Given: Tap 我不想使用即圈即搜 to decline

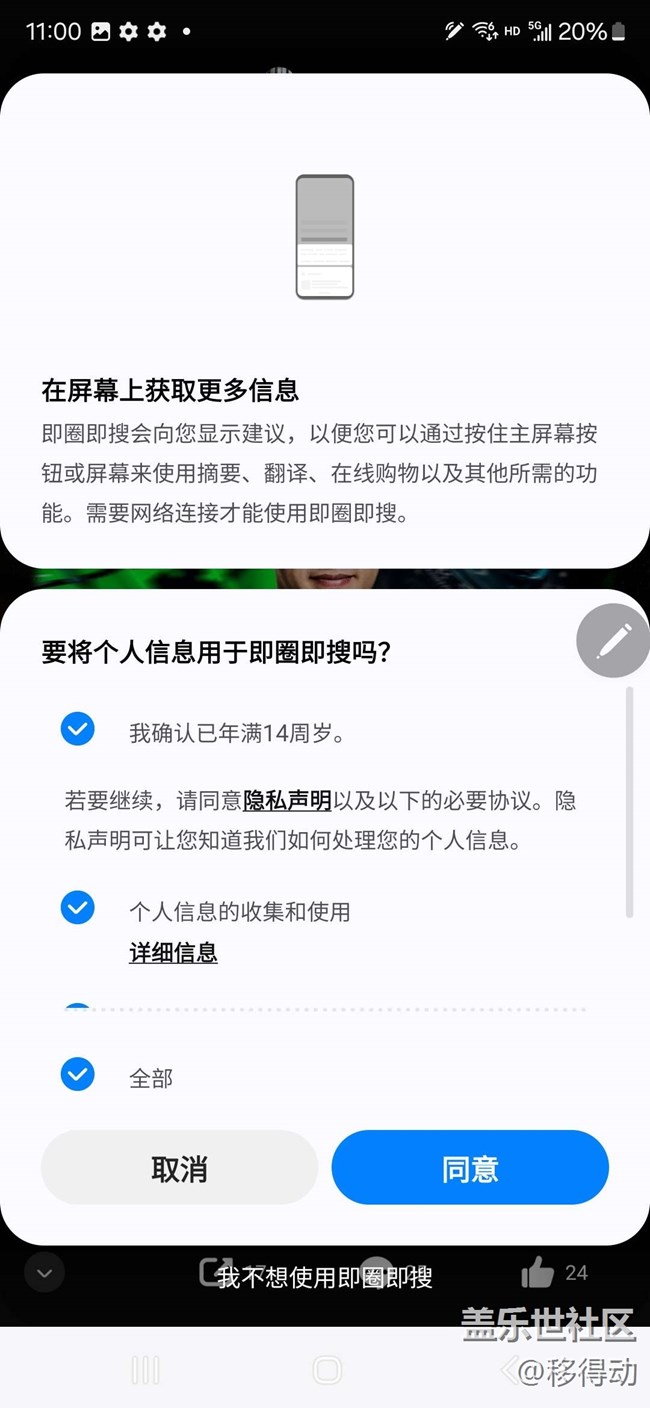Looking at the screenshot, I should (325, 1277).
